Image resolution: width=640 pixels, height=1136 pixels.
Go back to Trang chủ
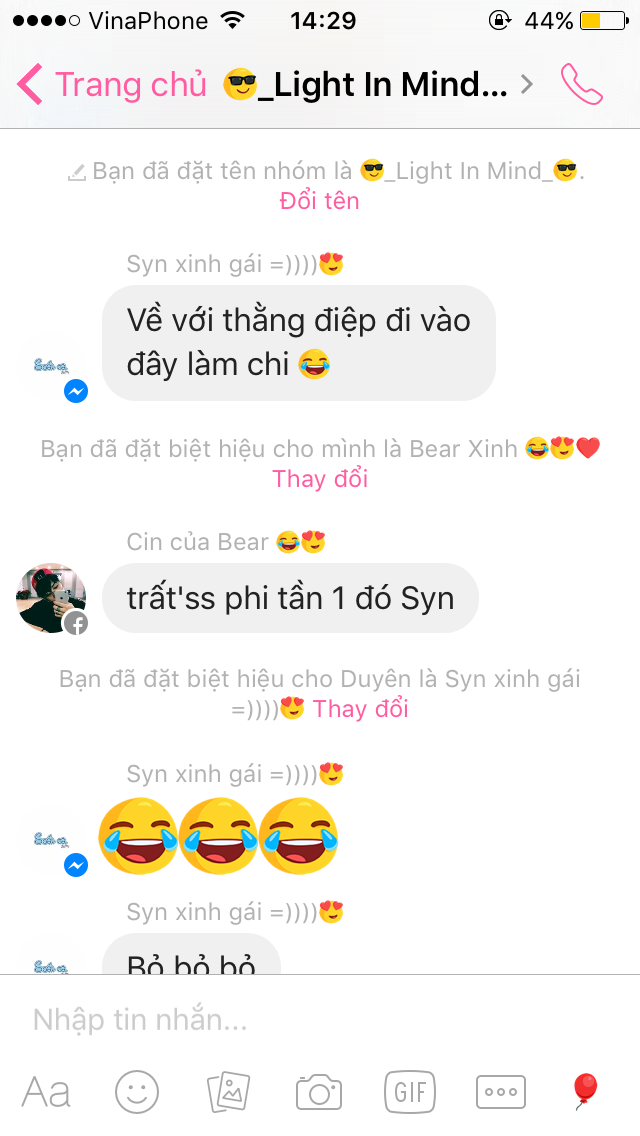(112, 85)
